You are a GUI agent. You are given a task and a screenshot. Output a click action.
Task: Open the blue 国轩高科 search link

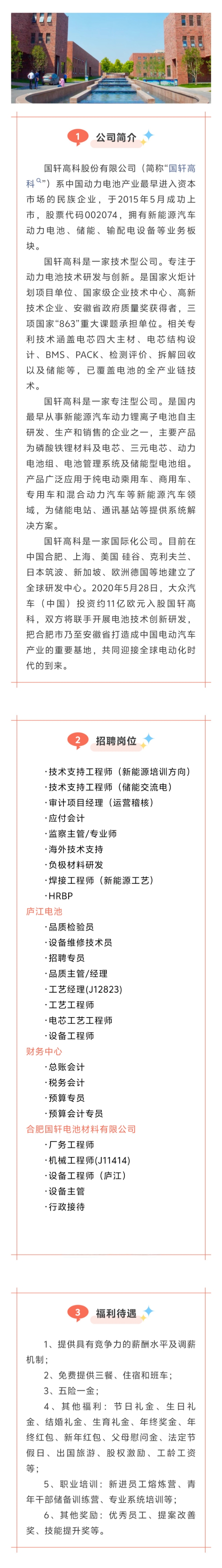tap(181, 168)
